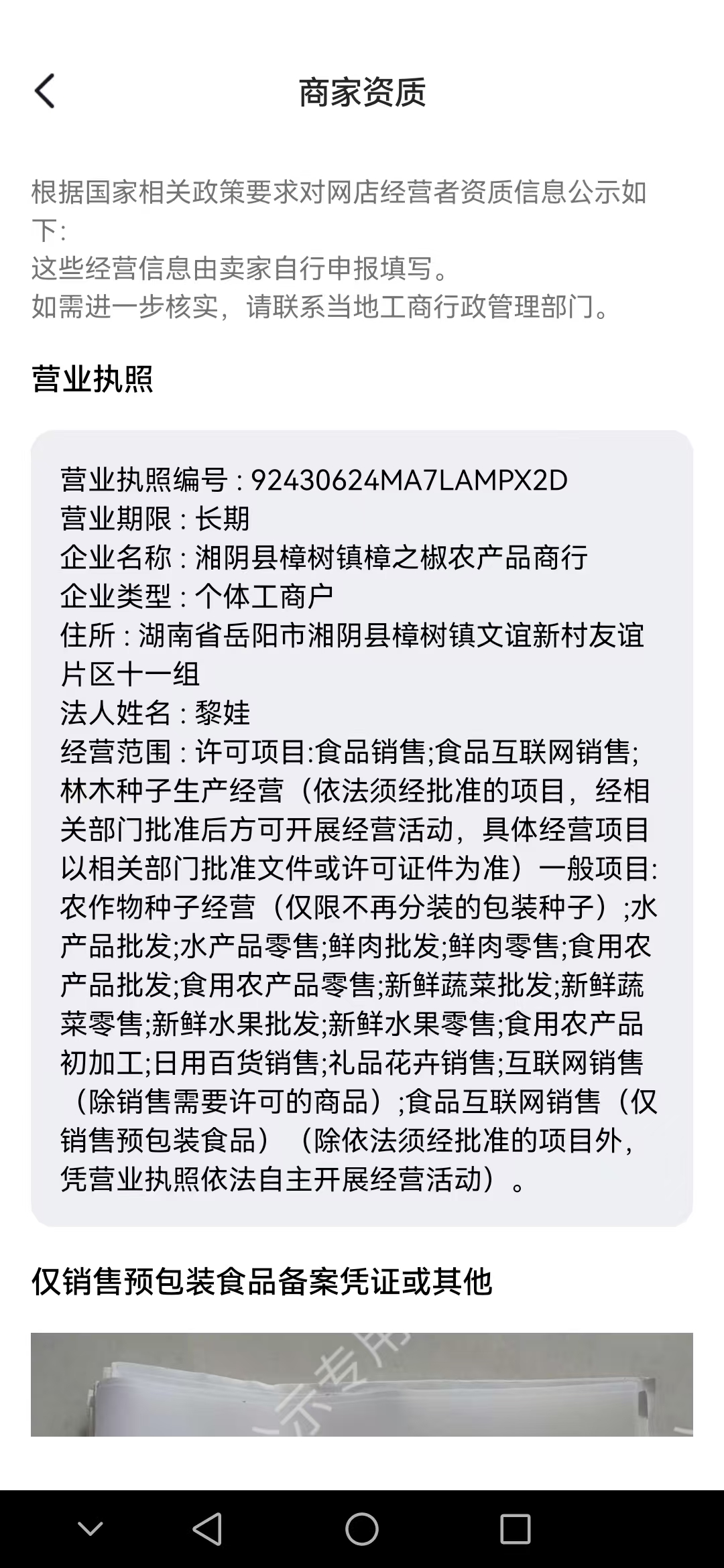This screenshot has width=724, height=1568.
Task: Open recent apps with the square button
Action: click(515, 1529)
